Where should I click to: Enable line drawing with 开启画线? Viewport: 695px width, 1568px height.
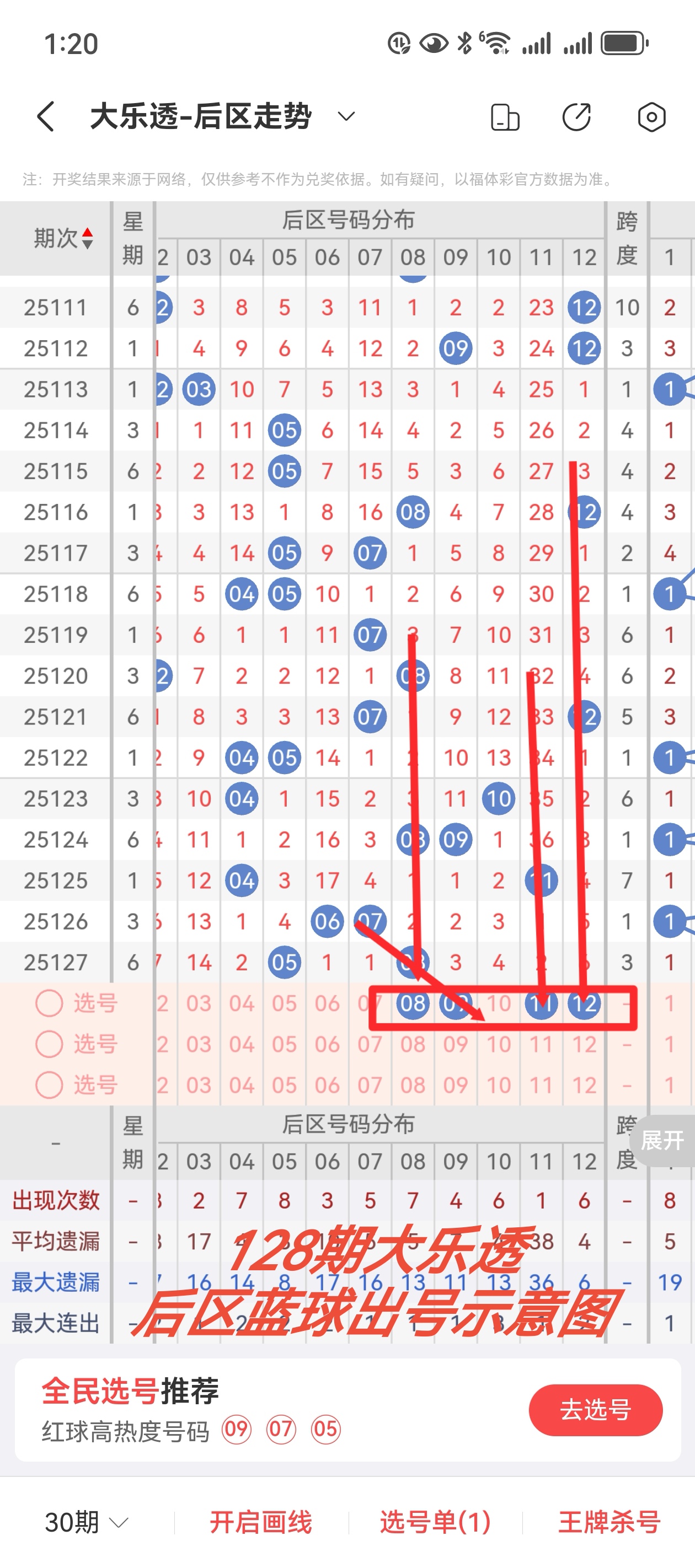(261, 1522)
